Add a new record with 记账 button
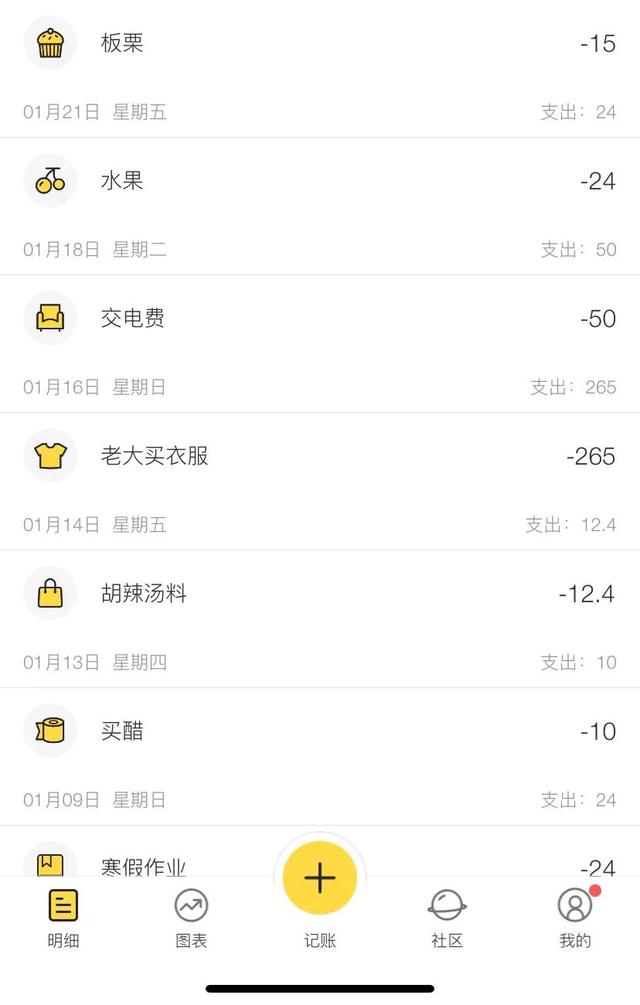640x1005 pixels. click(x=320, y=880)
